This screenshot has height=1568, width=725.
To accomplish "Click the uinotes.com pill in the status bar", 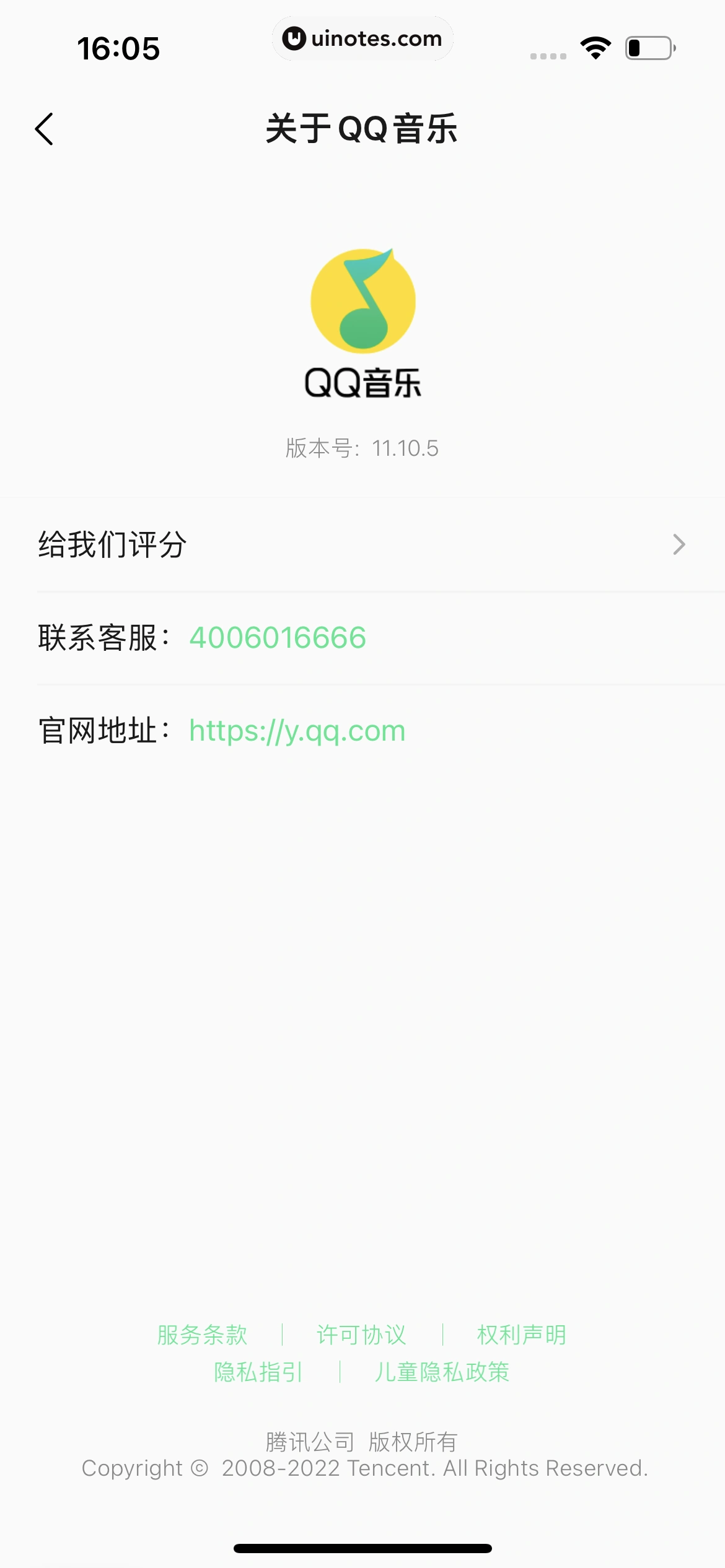I will click(362, 38).
